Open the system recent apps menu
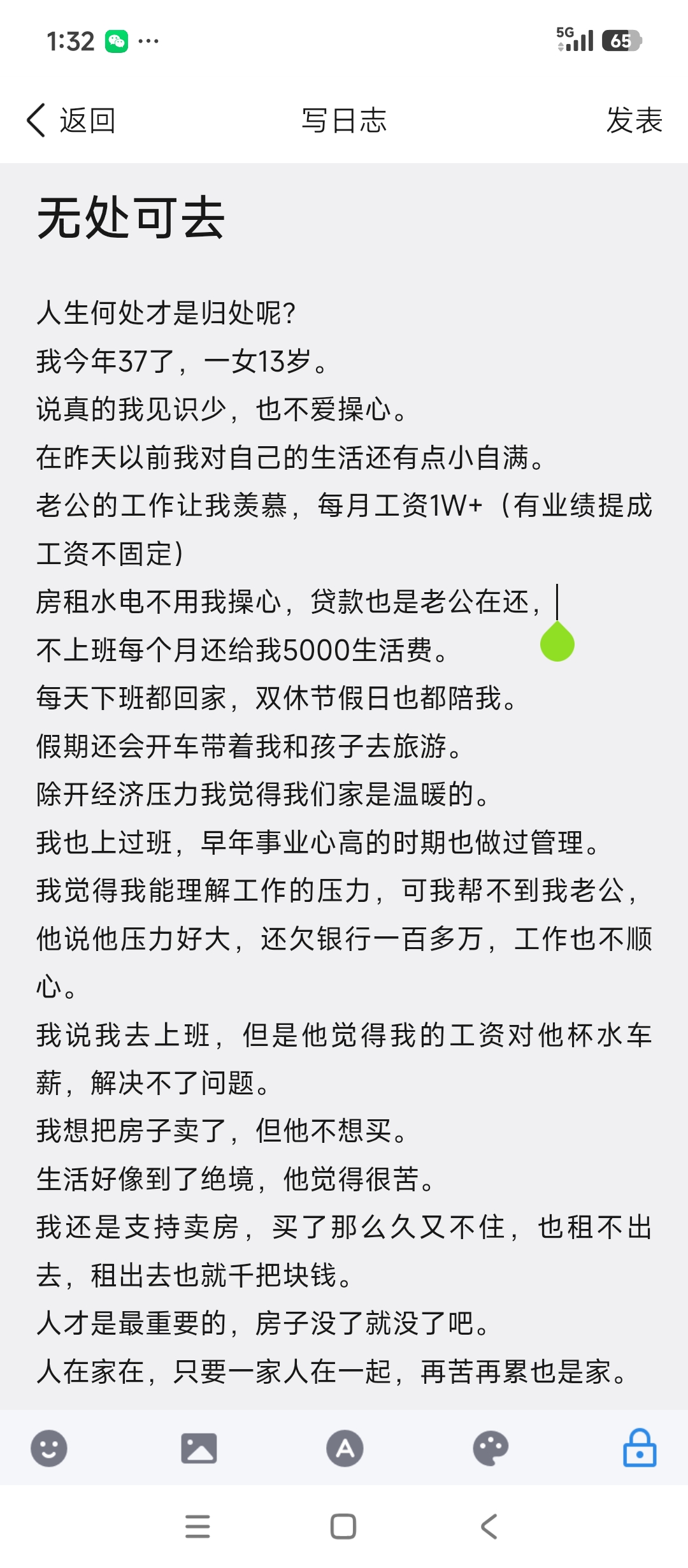This screenshot has height=1568, width=688. [197, 1527]
